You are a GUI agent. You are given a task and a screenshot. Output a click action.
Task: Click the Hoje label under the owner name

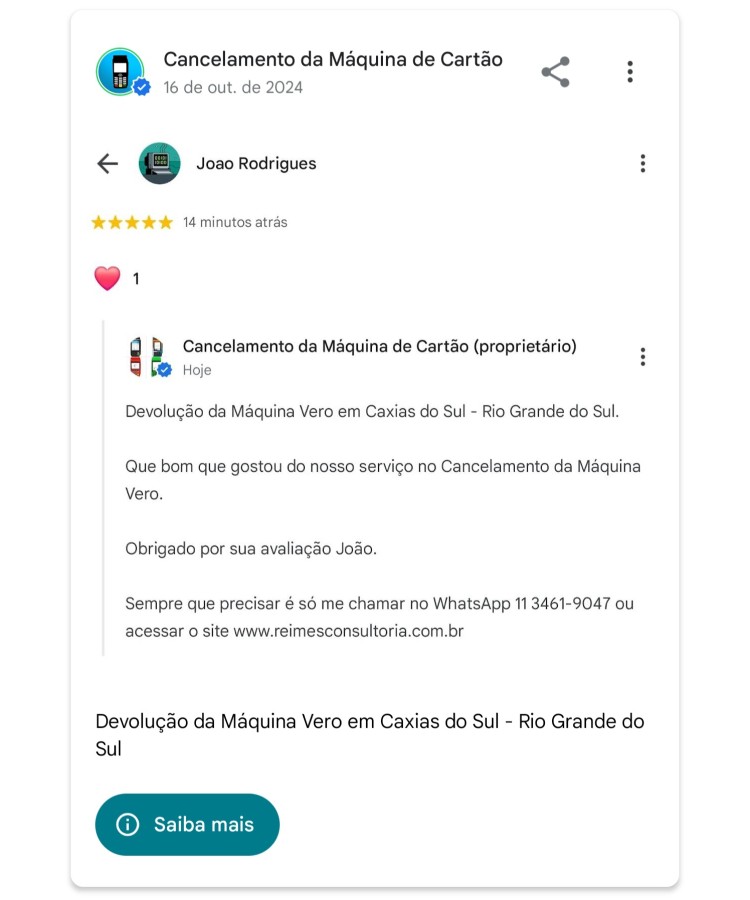click(x=197, y=370)
